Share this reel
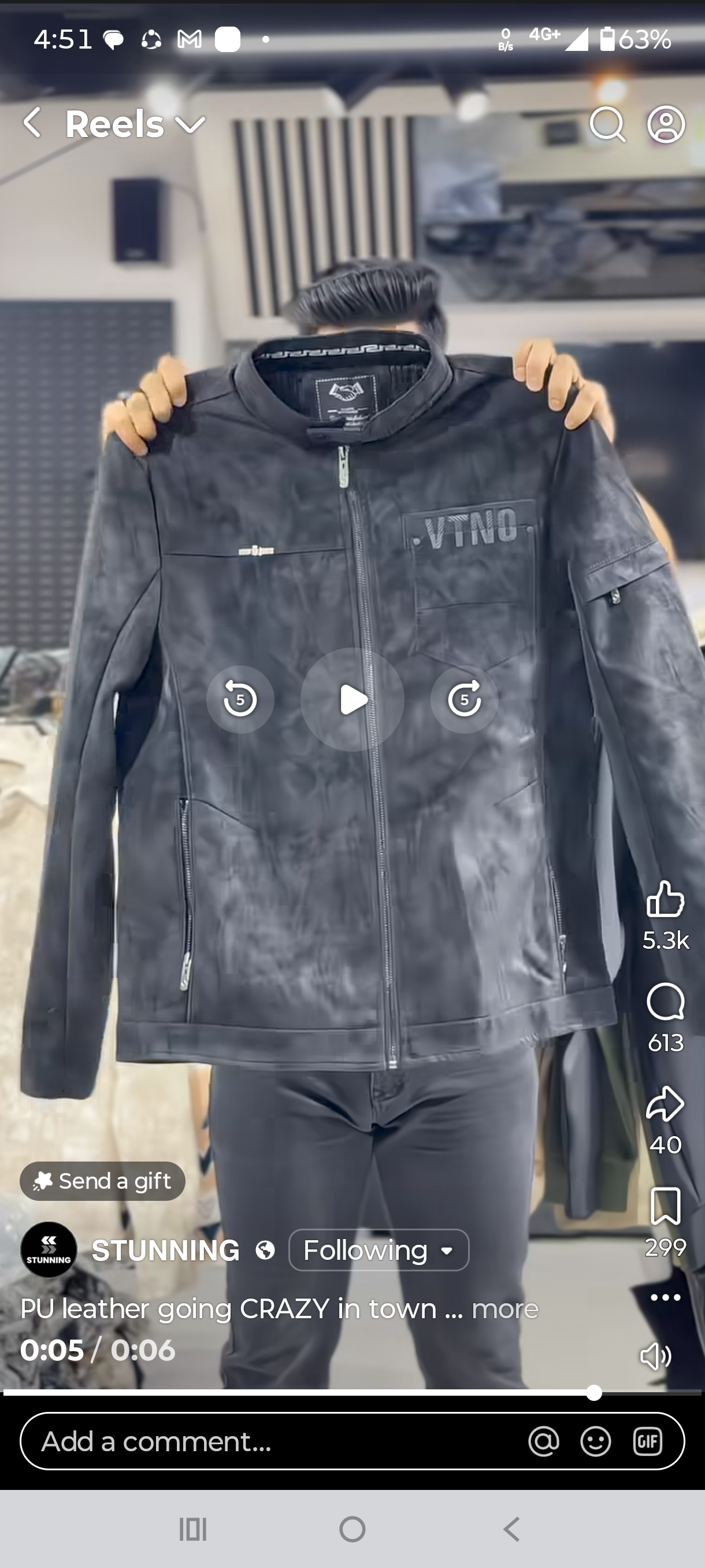The image size is (705, 1568). point(665,1104)
